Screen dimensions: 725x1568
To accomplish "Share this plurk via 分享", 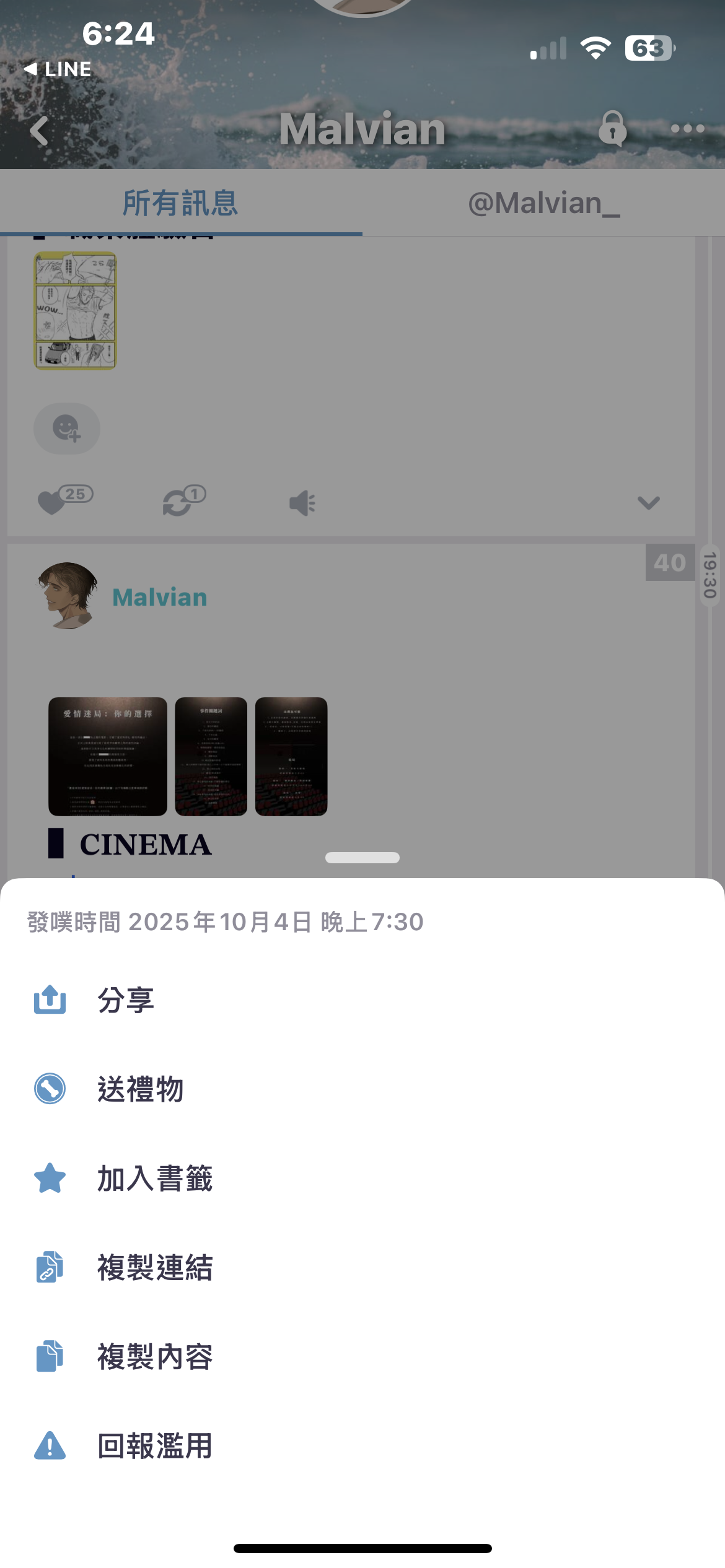I will pos(126,1000).
